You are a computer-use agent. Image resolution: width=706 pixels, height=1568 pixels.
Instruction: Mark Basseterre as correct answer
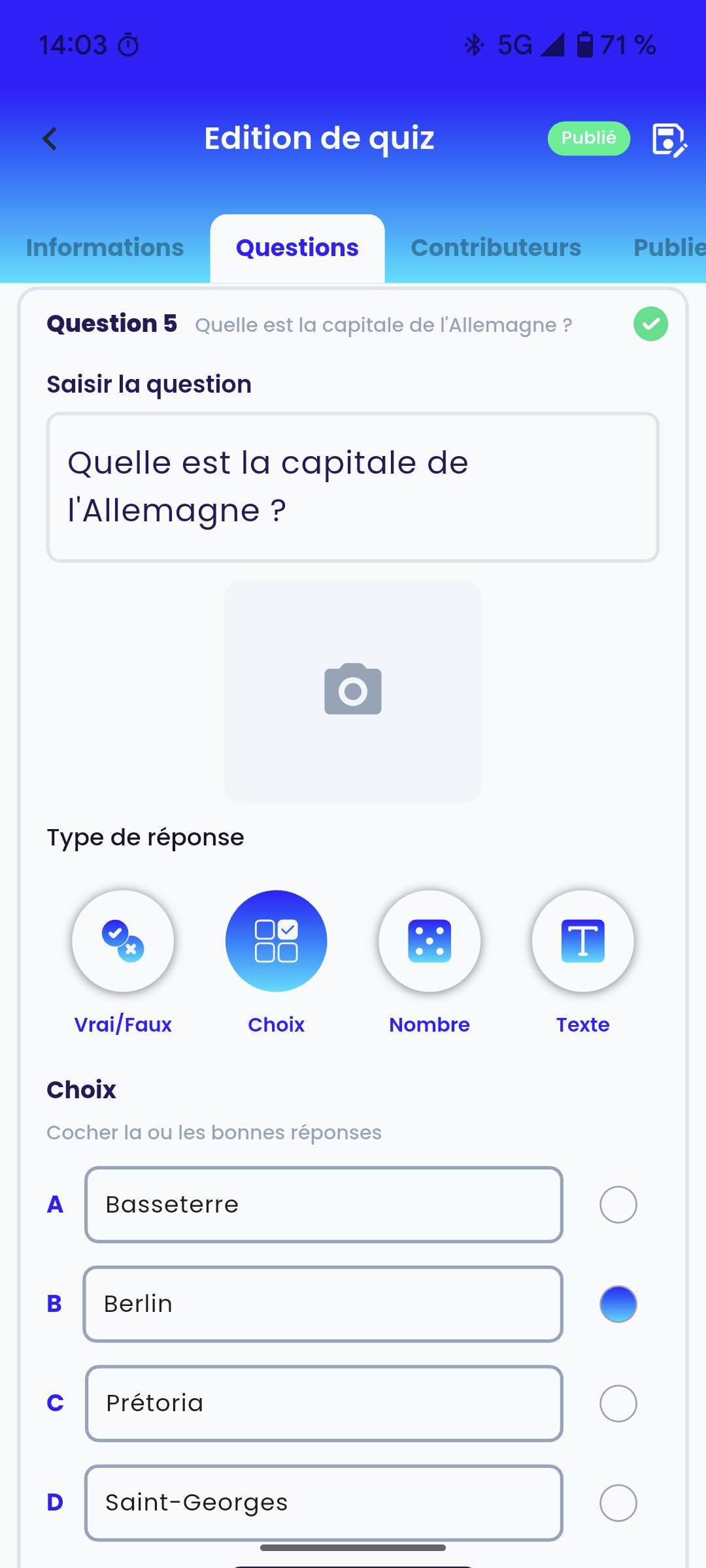(x=618, y=1205)
